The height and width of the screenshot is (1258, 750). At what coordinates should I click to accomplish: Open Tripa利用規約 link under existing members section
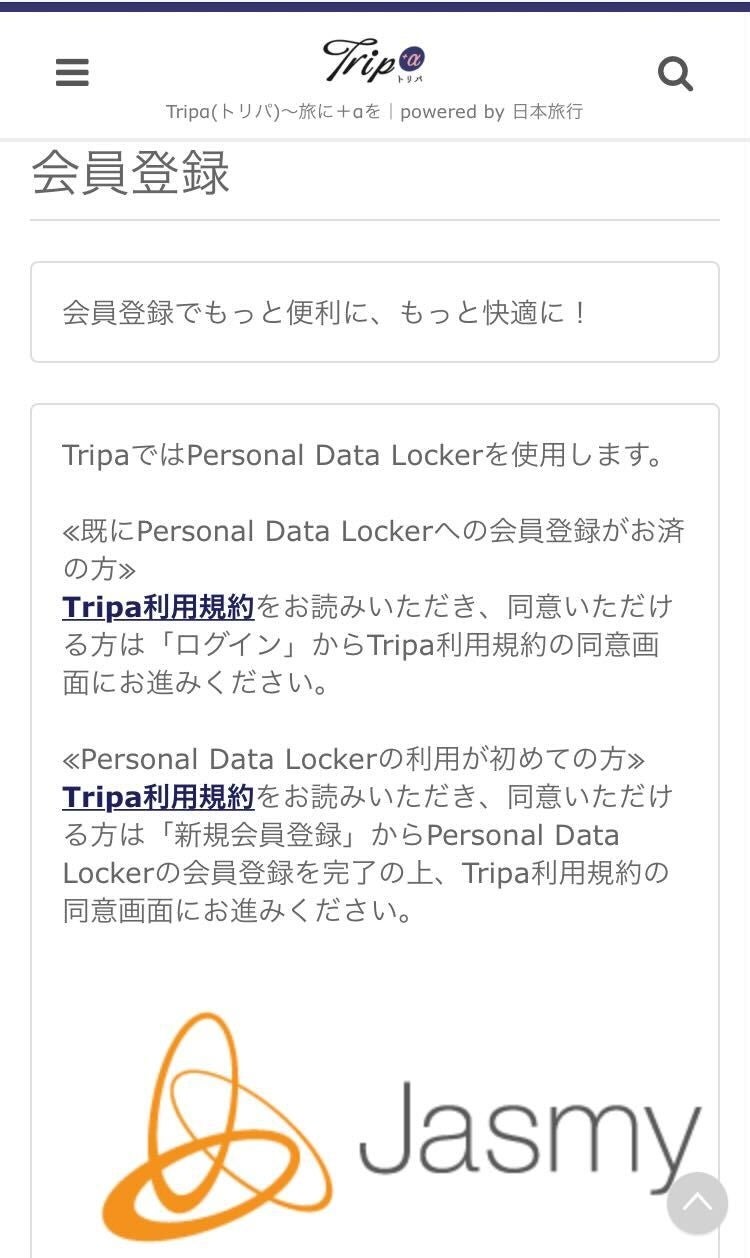point(158,607)
